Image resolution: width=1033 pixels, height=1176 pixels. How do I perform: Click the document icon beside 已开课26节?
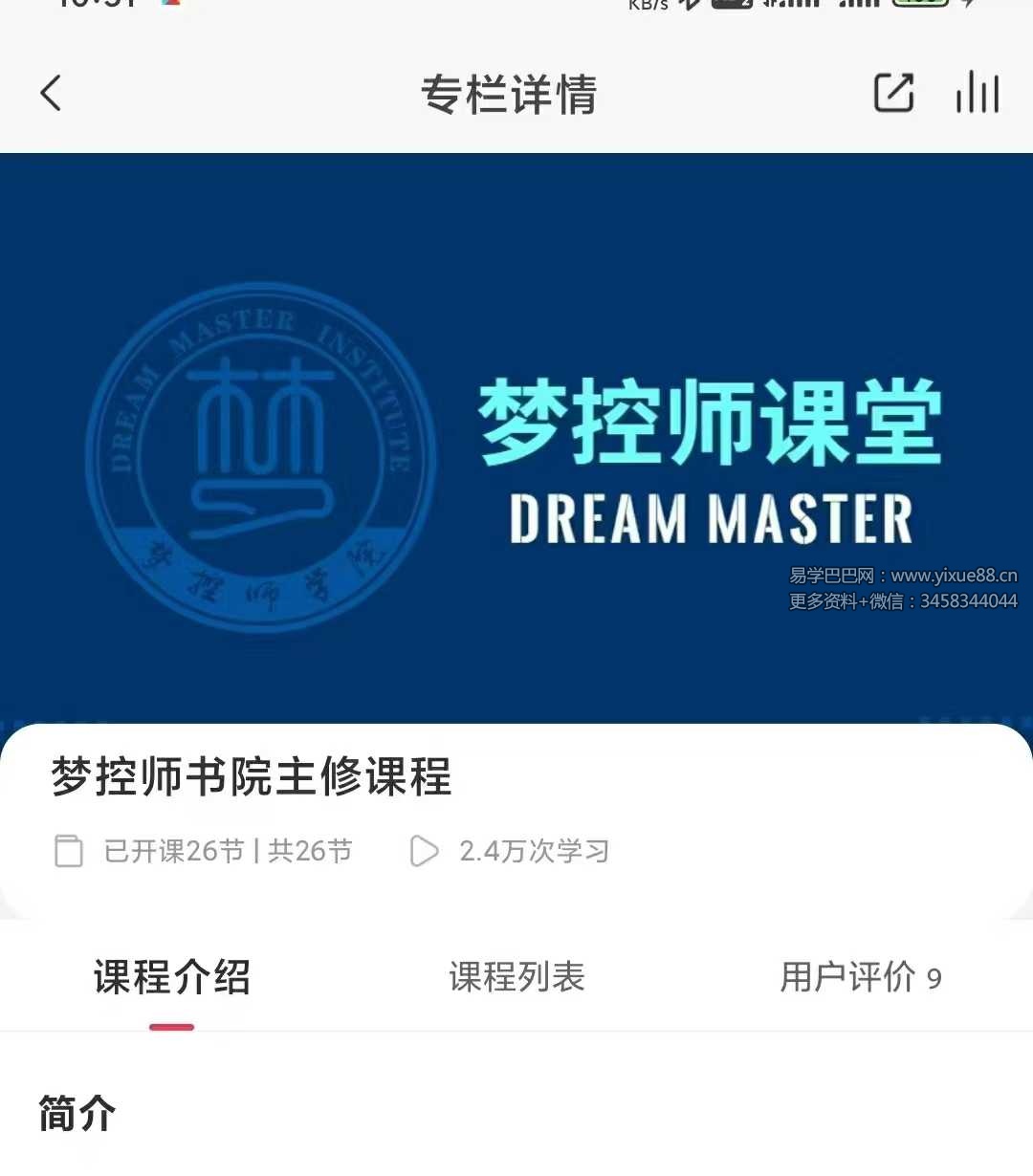68,850
